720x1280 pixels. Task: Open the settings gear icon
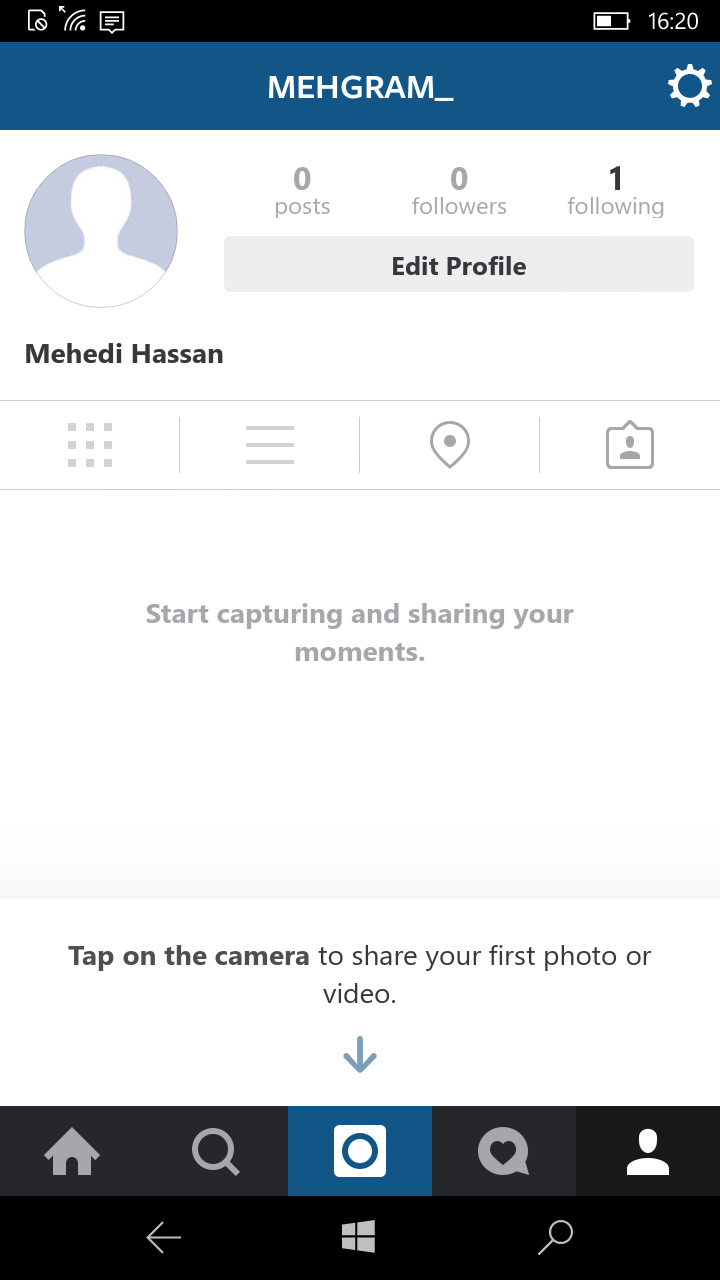coord(689,87)
